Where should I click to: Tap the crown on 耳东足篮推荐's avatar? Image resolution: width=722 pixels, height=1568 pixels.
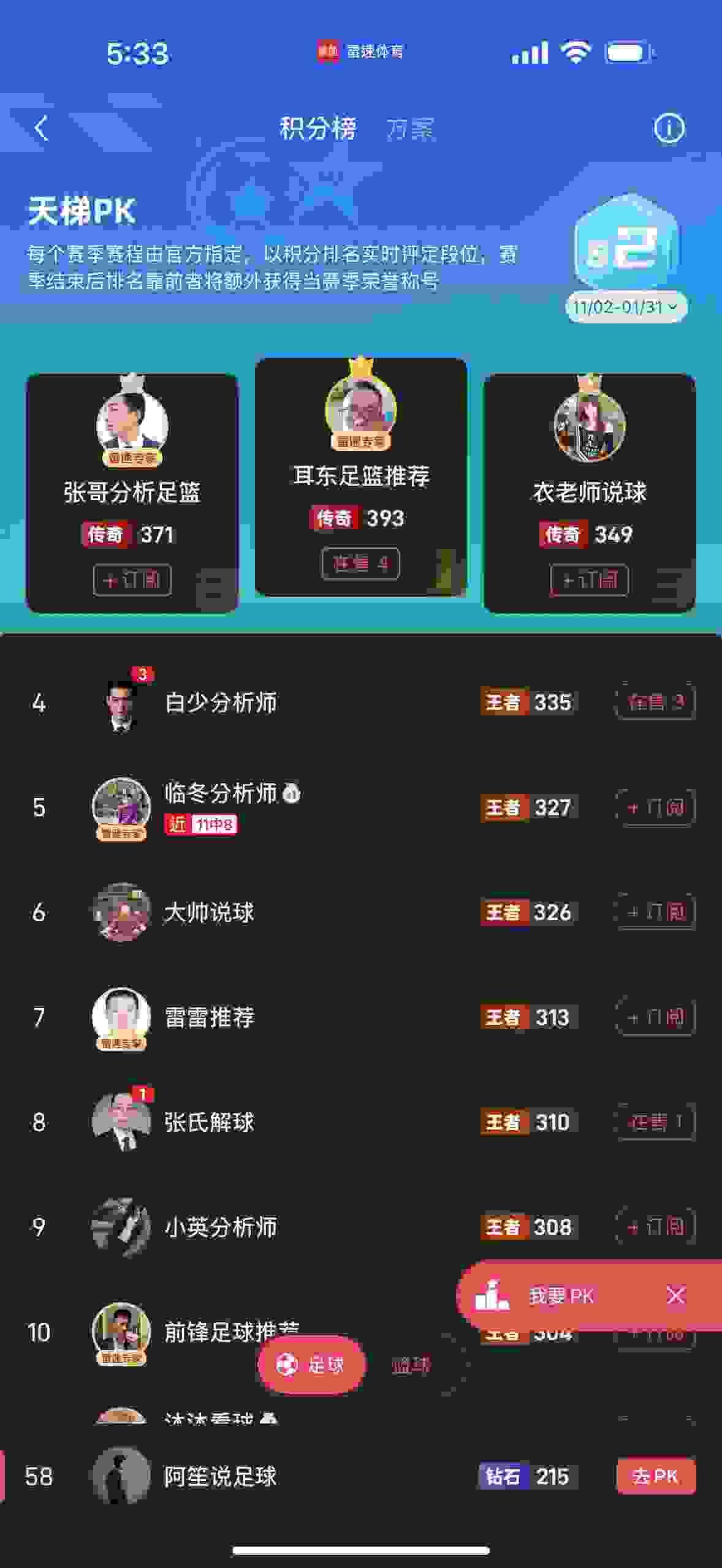click(362, 366)
